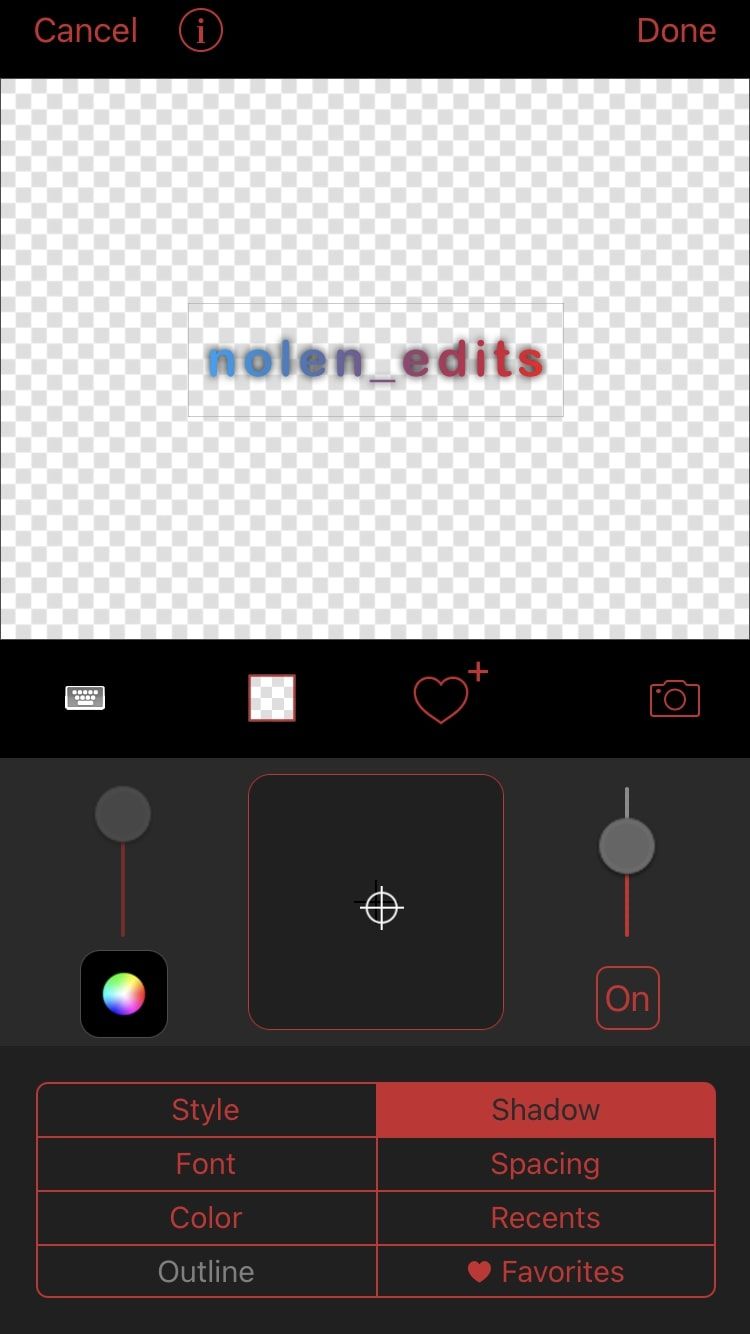Select the Shadow tab

pos(545,1109)
